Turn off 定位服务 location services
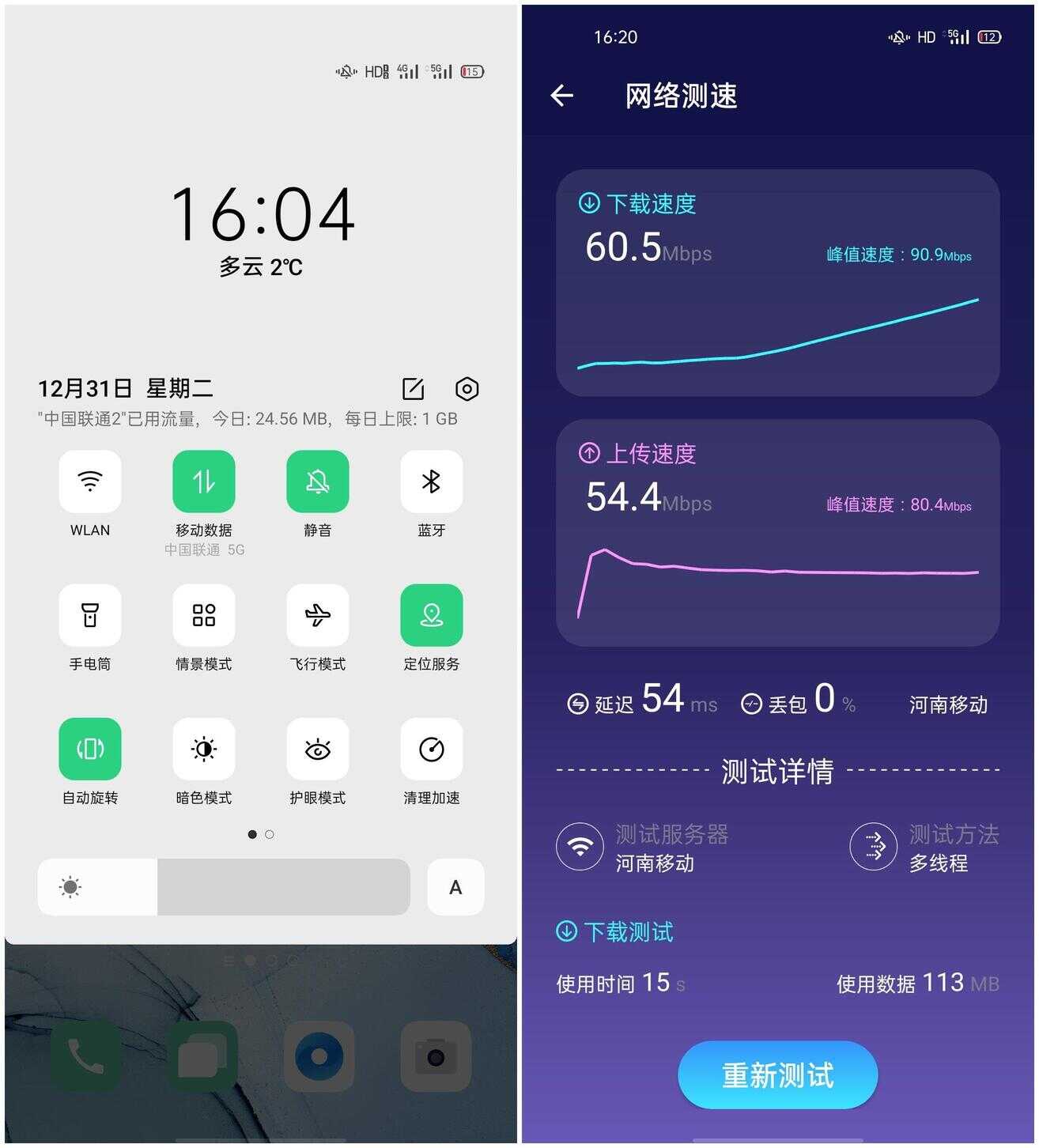The height and width of the screenshot is (1148, 1039). 431,615
